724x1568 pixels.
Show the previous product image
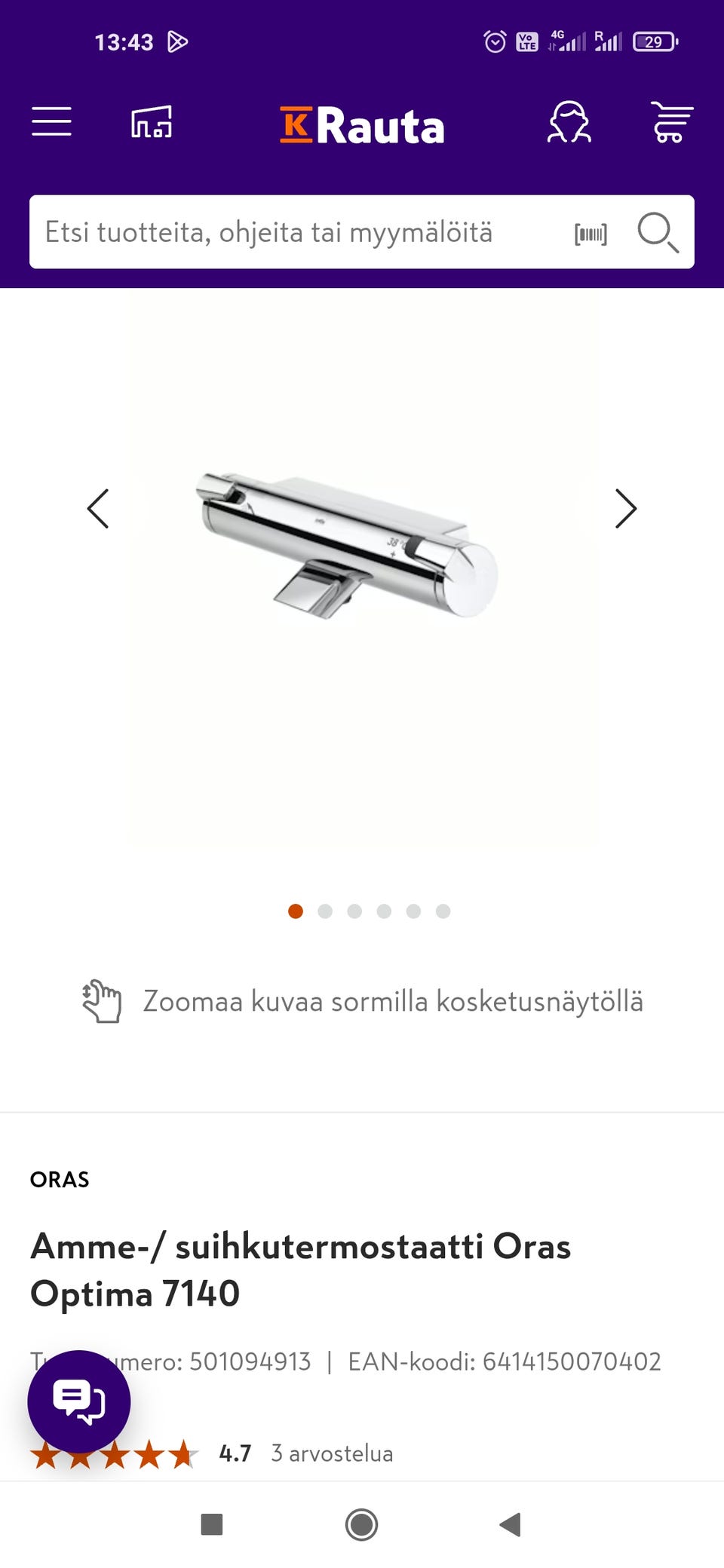[98, 509]
